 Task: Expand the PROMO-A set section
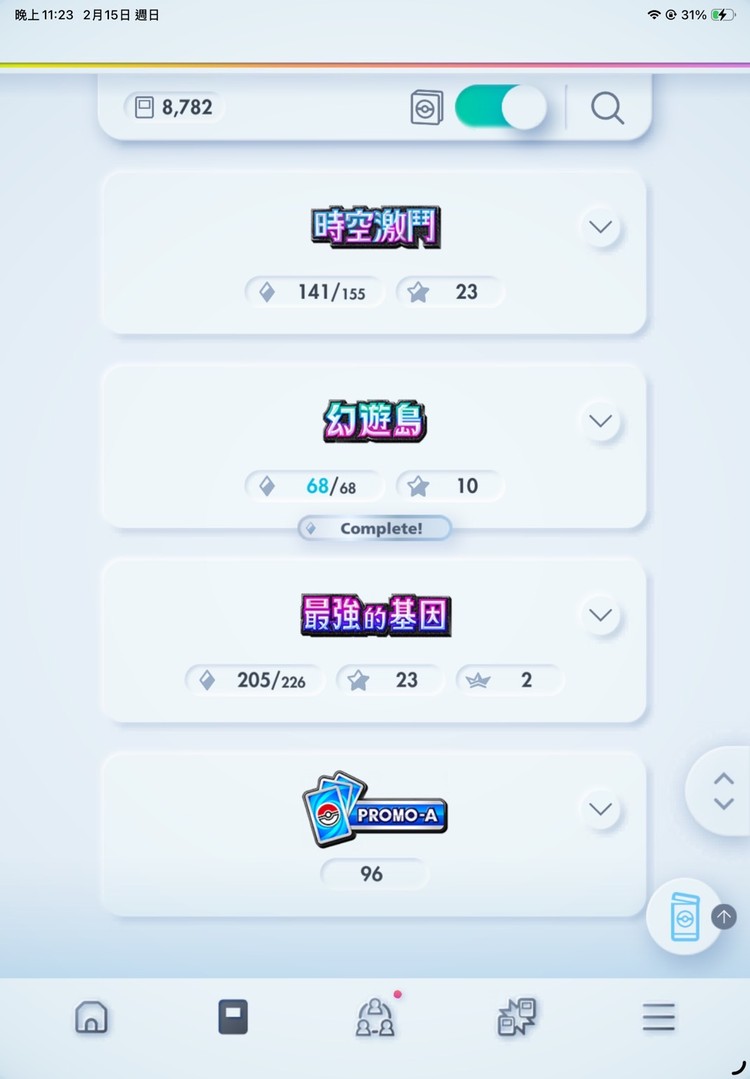click(x=600, y=808)
